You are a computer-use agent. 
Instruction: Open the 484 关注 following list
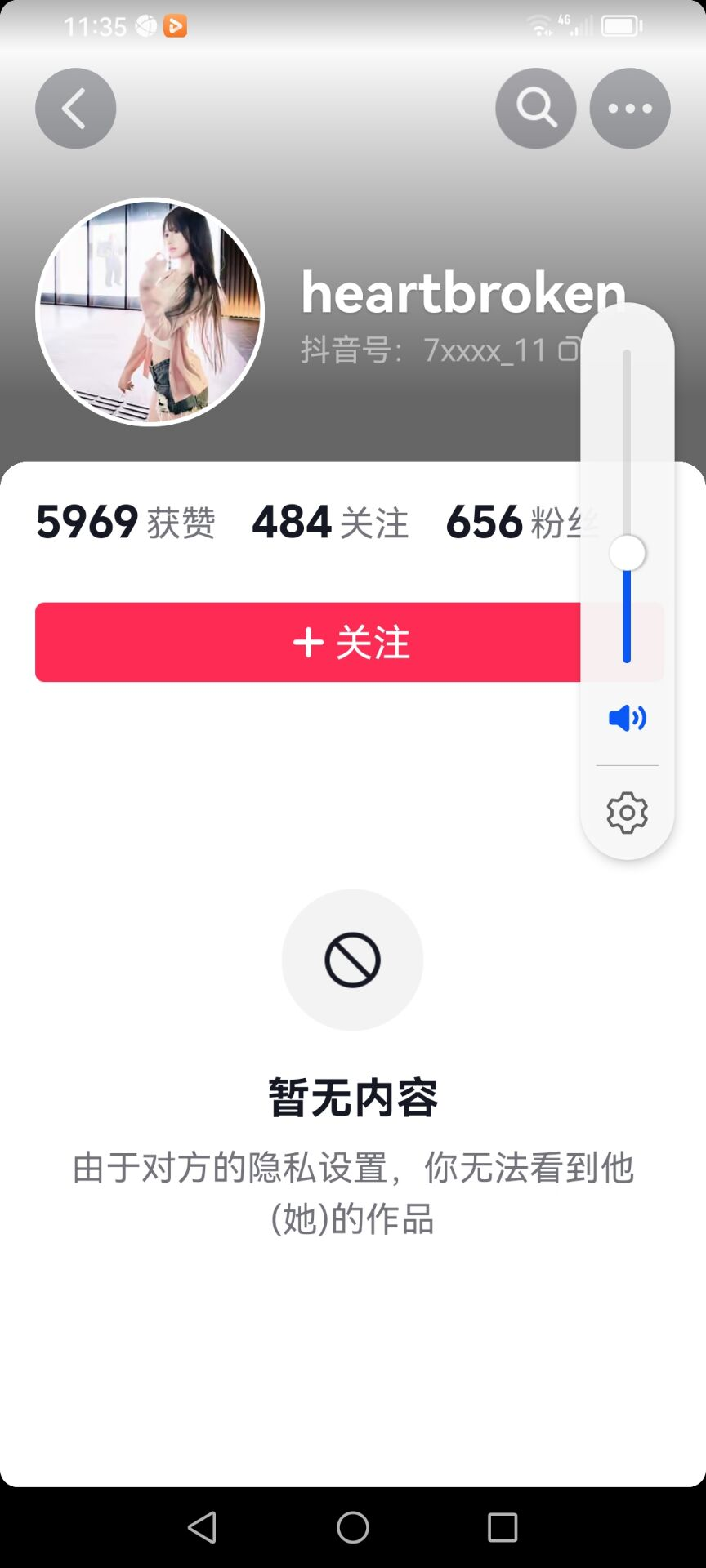pyautogui.click(x=330, y=522)
